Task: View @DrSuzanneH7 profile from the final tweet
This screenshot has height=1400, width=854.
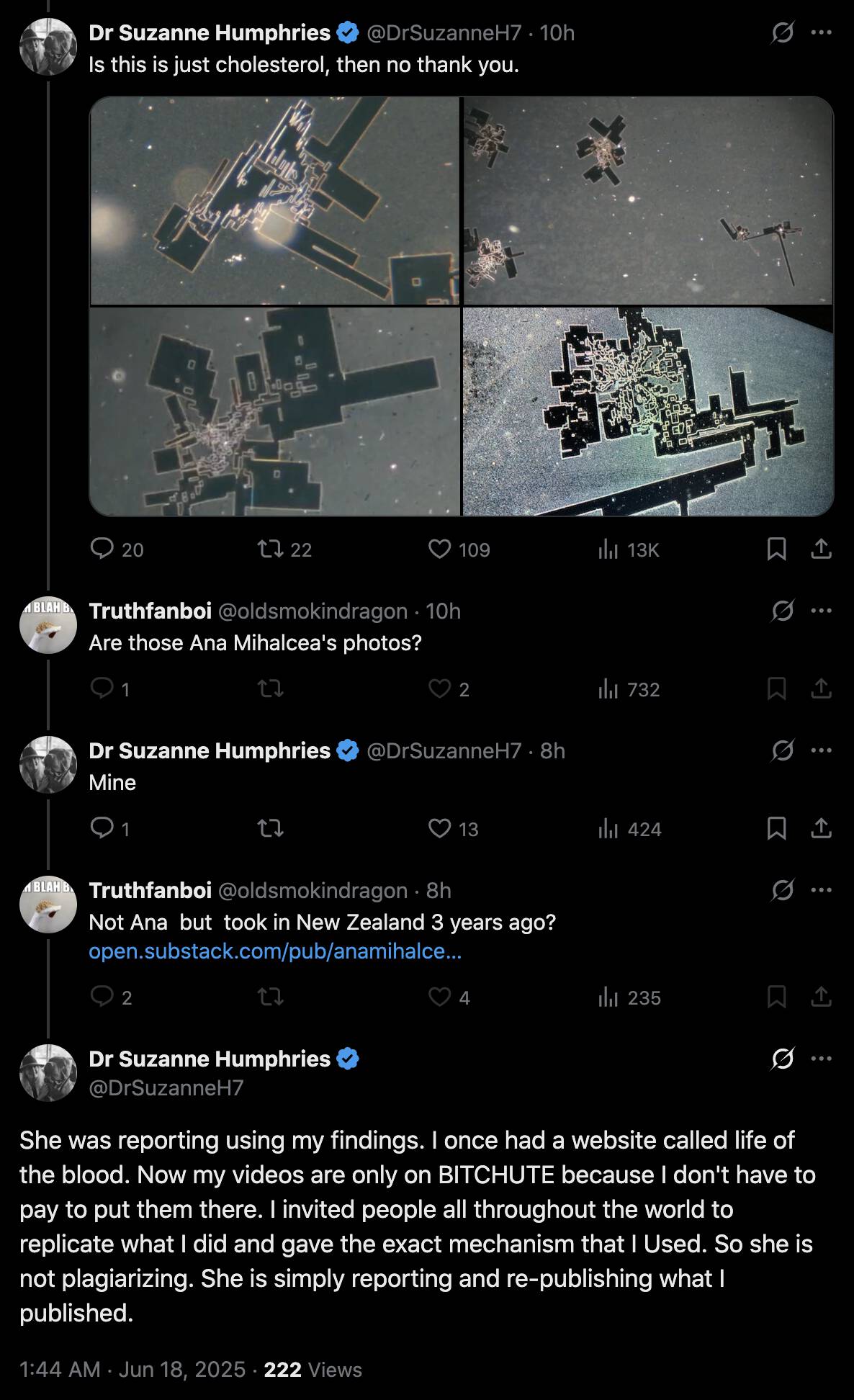Action: coord(166,1087)
